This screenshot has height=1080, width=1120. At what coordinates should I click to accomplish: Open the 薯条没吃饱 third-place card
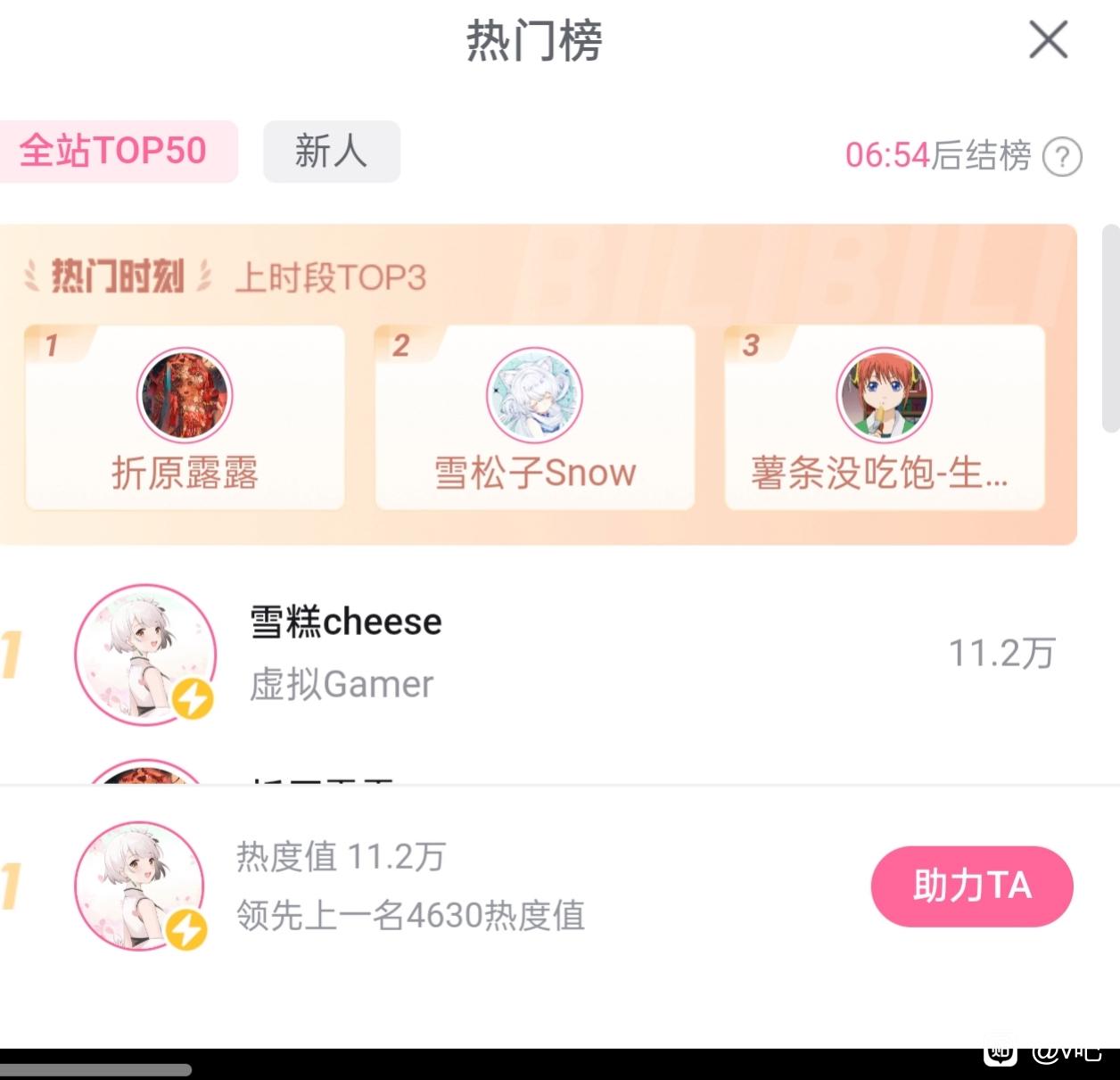pos(884,417)
